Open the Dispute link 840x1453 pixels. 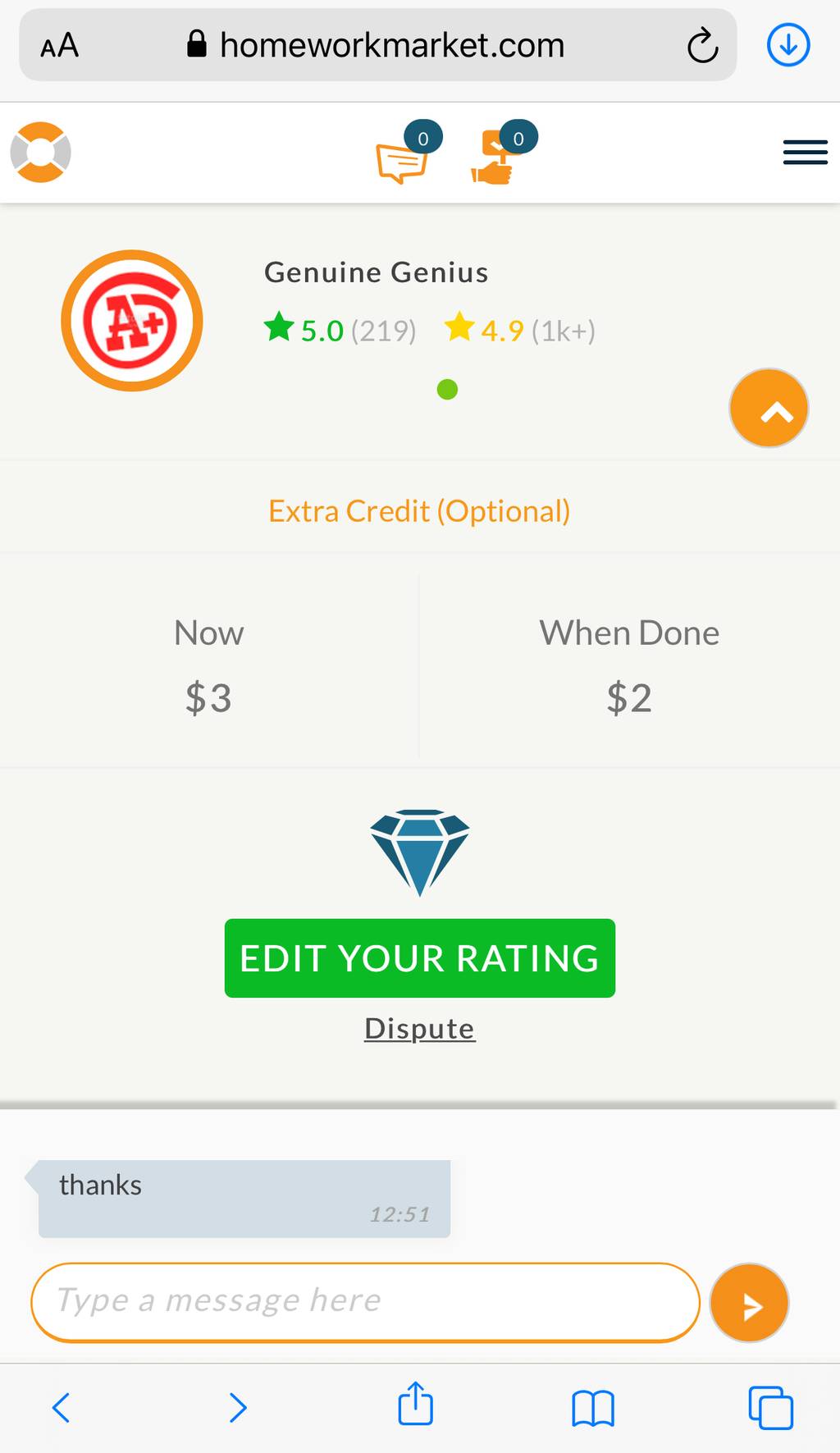[420, 1028]
